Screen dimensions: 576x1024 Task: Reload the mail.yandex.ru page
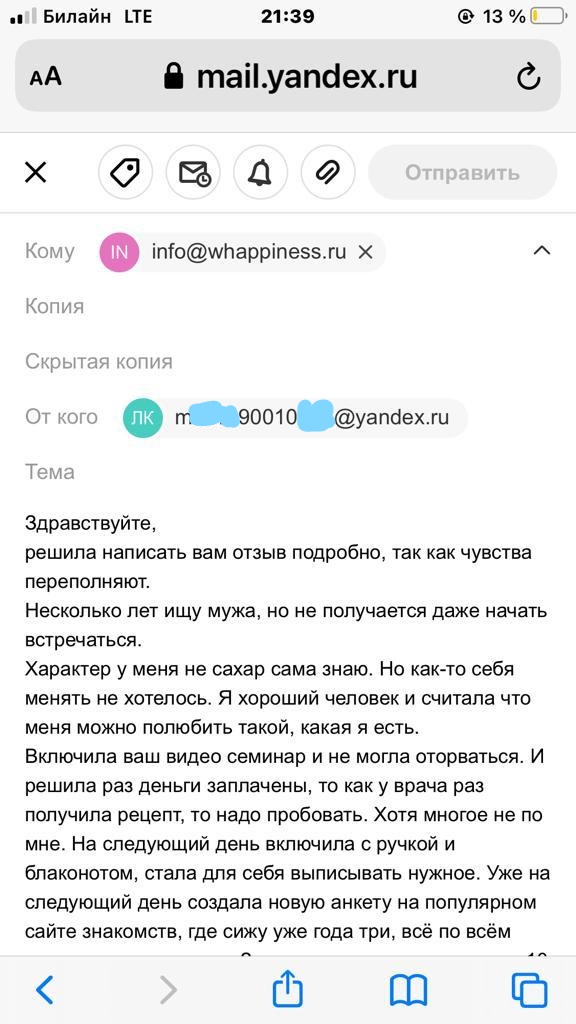[528, 77]
